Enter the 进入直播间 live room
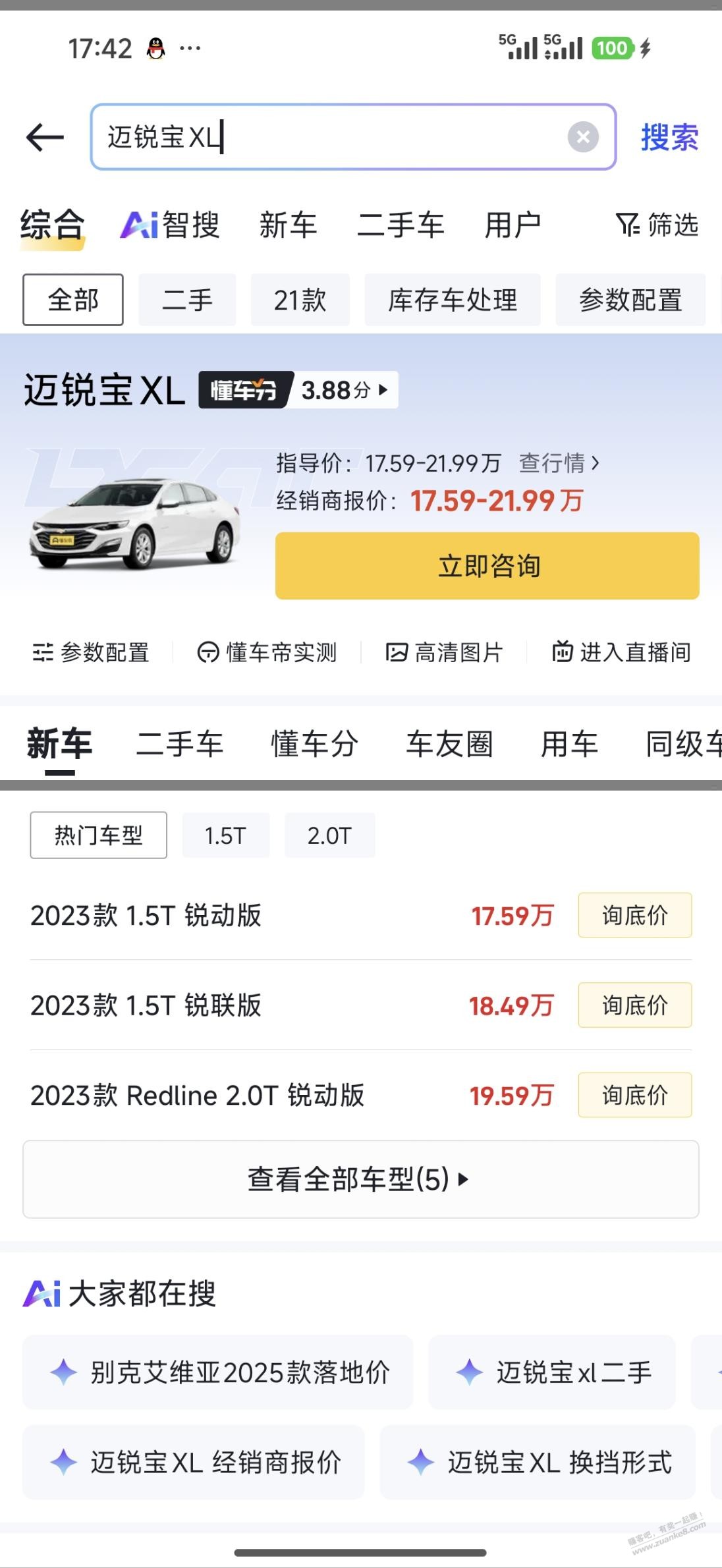 pos(622,652)
